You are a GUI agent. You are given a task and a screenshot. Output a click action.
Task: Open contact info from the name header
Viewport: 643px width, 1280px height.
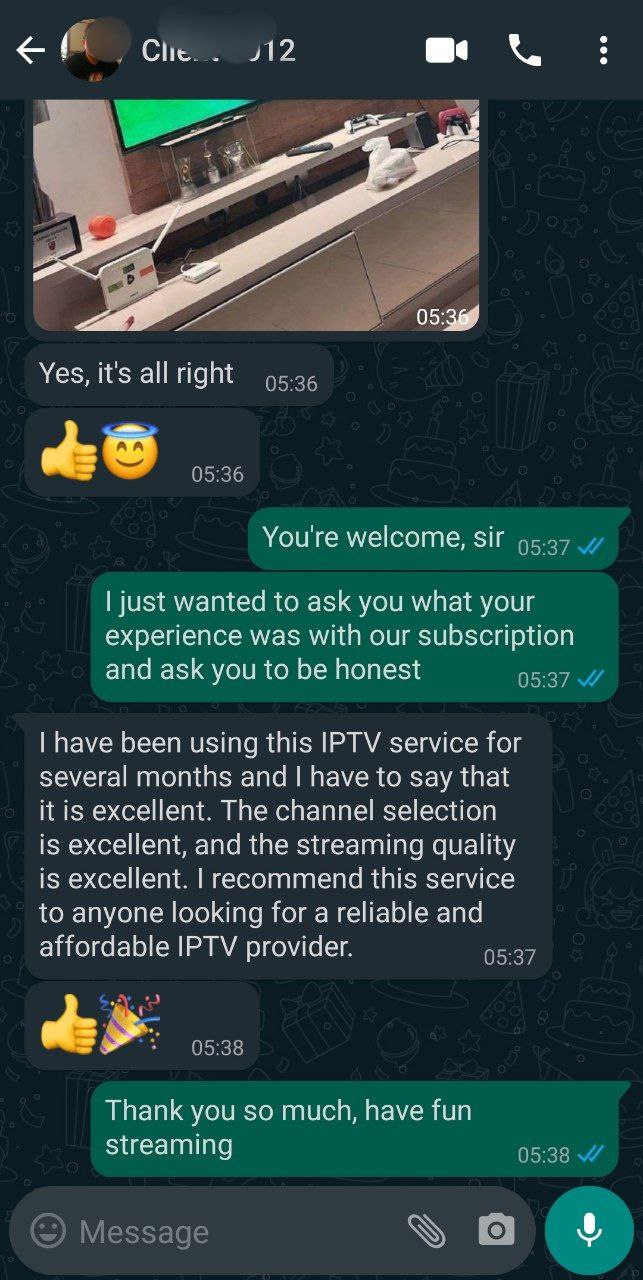click(x=220, y=50)
